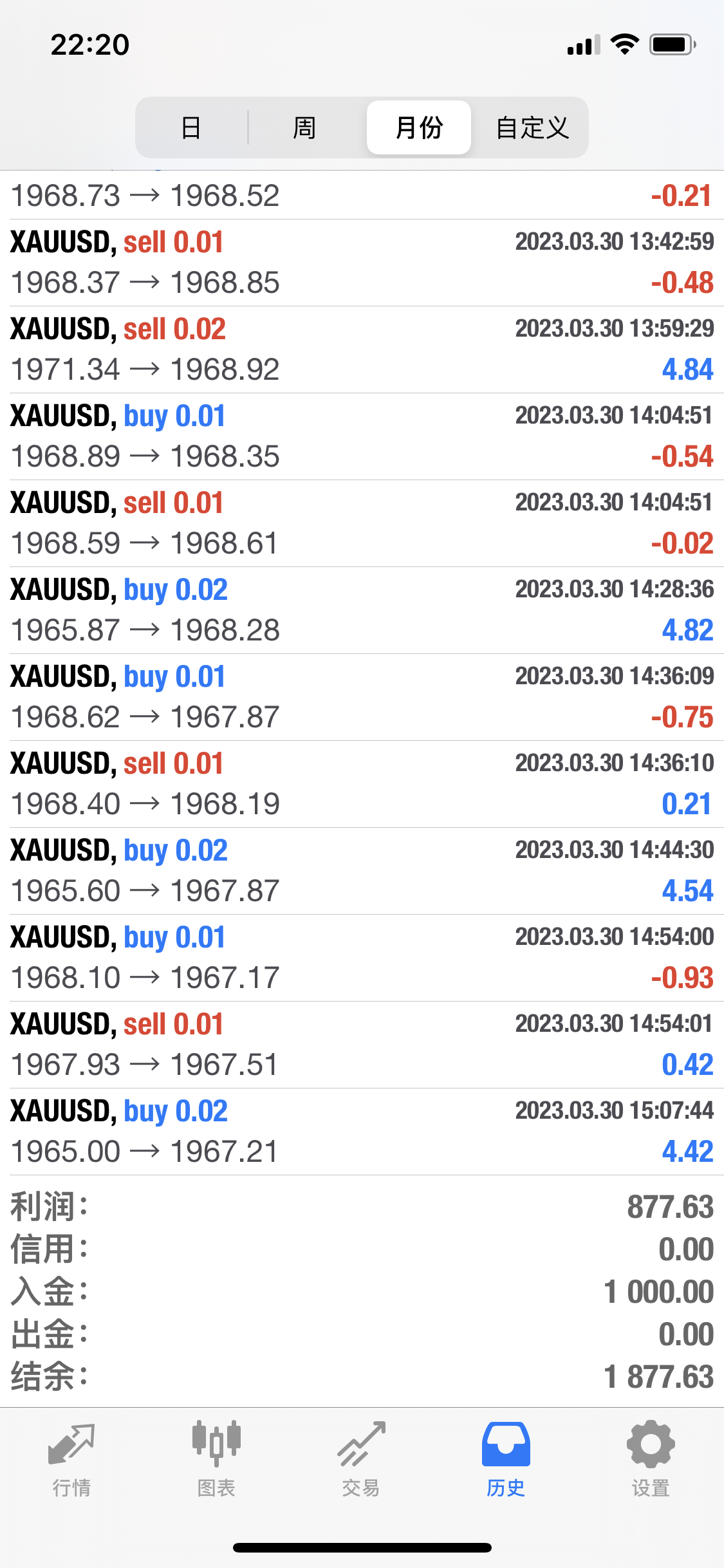Open the buy 0.02 trade at 14:28:36

pyautogui.click(x=362, y=610)
